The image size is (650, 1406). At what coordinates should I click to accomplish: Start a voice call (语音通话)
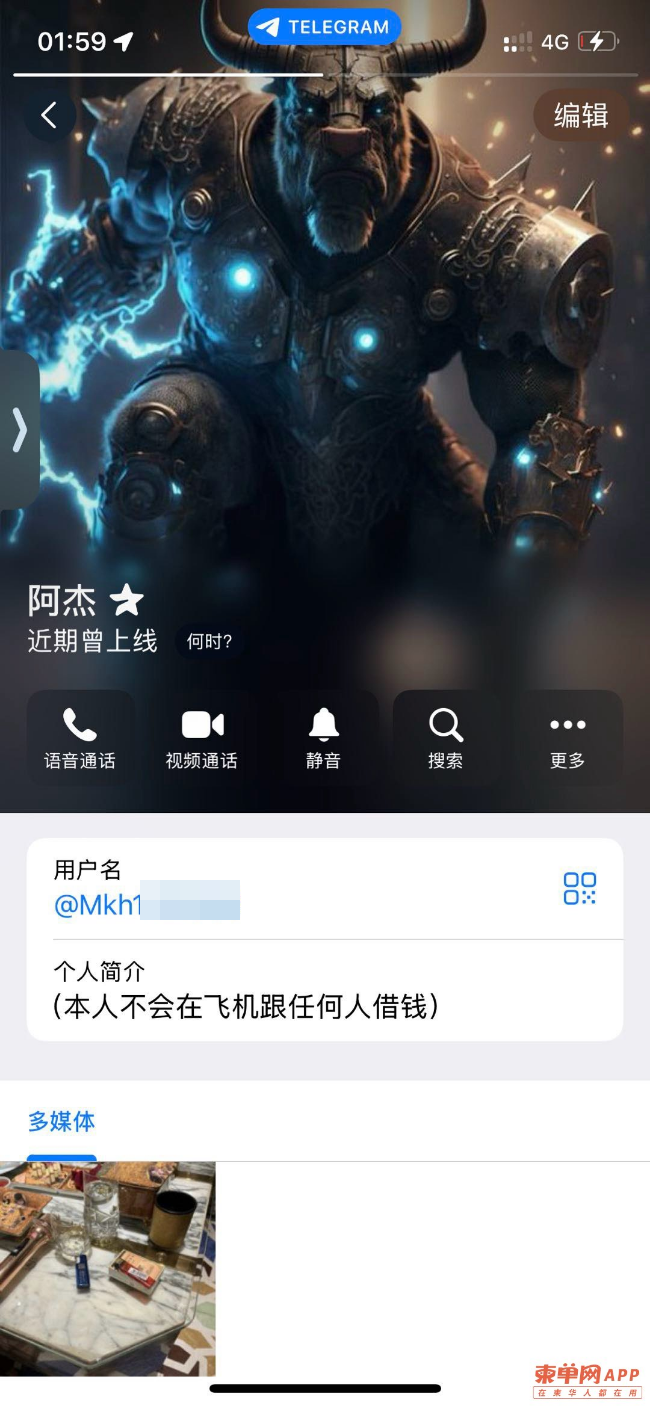click(80, 740)
